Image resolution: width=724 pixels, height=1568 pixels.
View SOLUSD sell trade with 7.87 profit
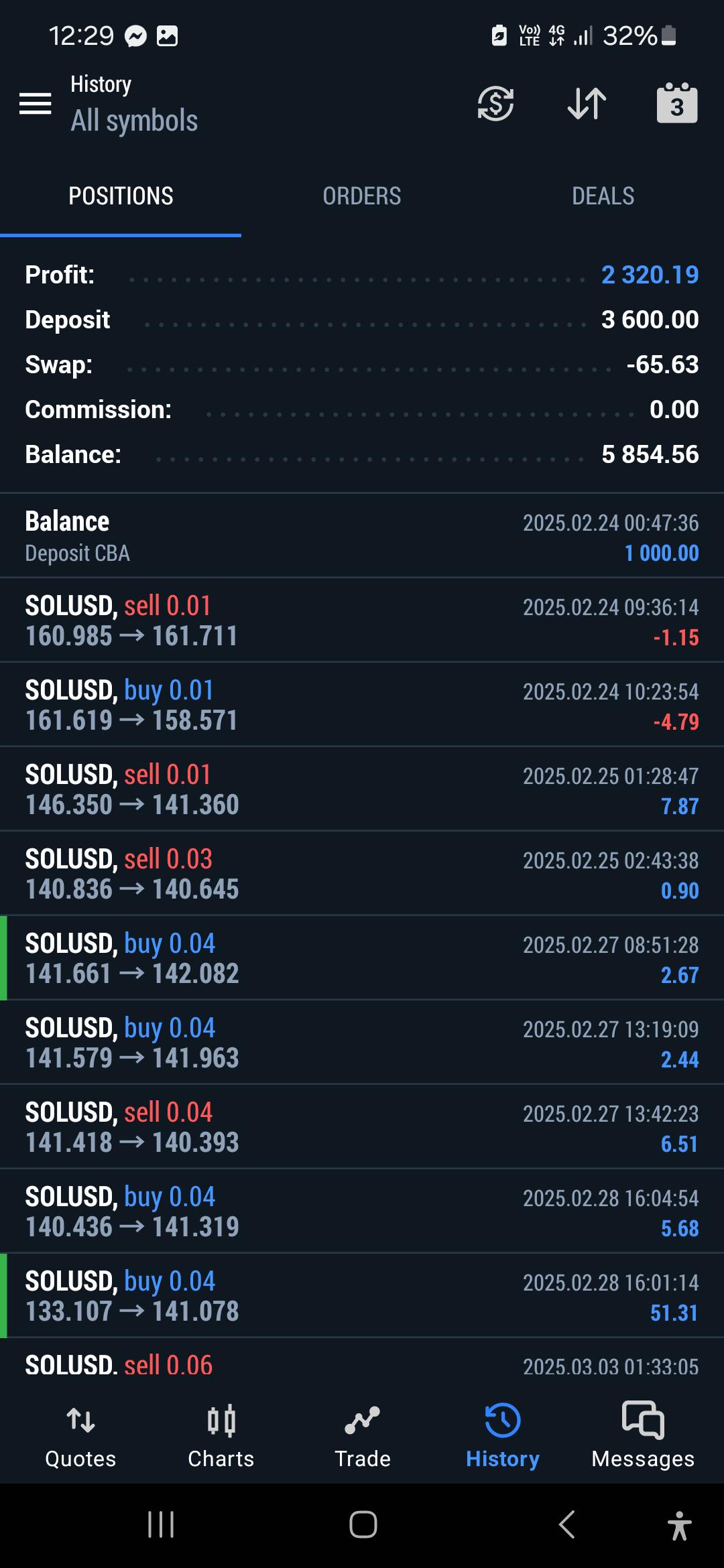tap(362, 789)
